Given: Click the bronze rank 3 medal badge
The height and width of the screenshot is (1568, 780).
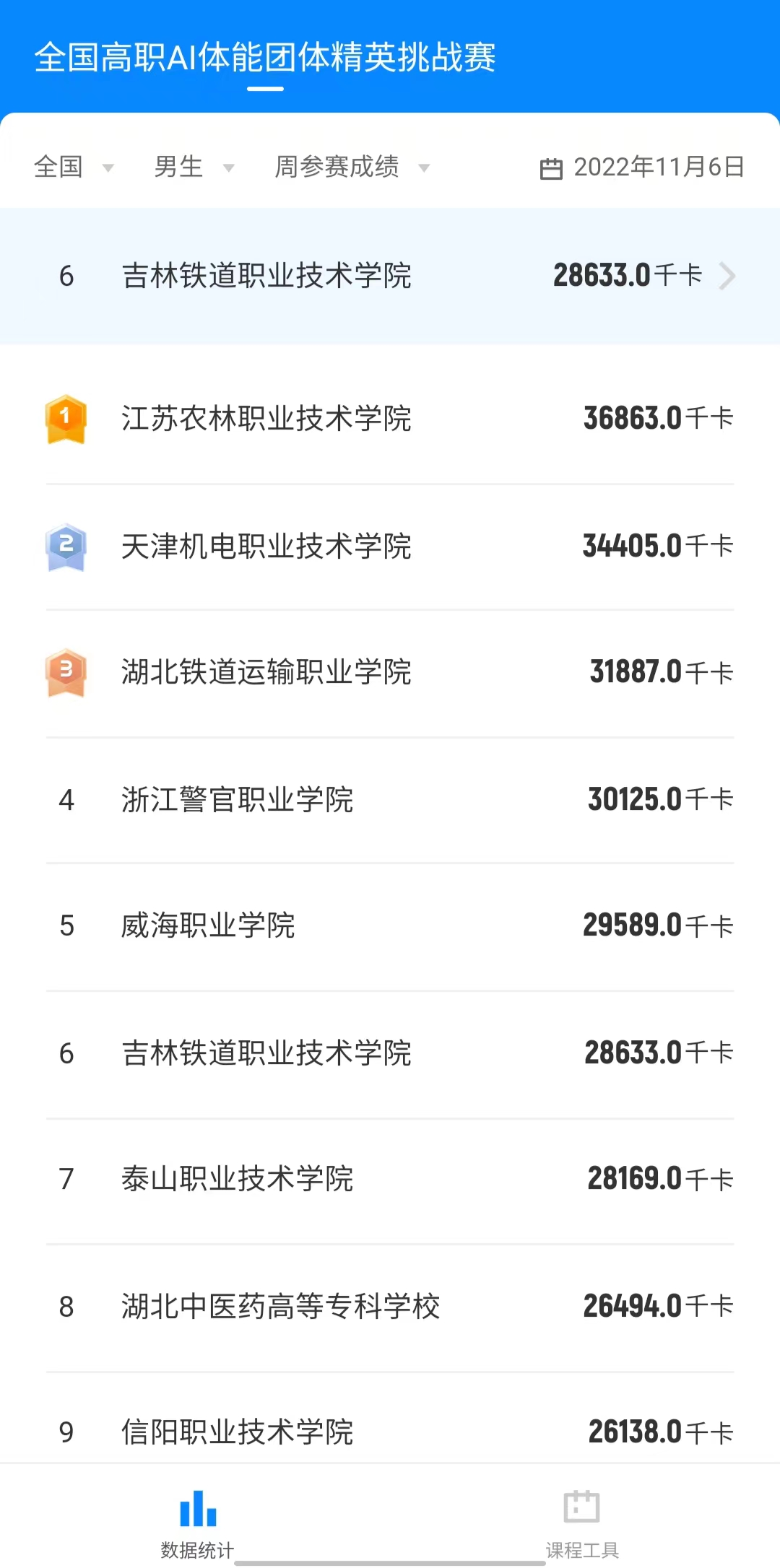Looking at the screenshot, I should click(66, 672).
